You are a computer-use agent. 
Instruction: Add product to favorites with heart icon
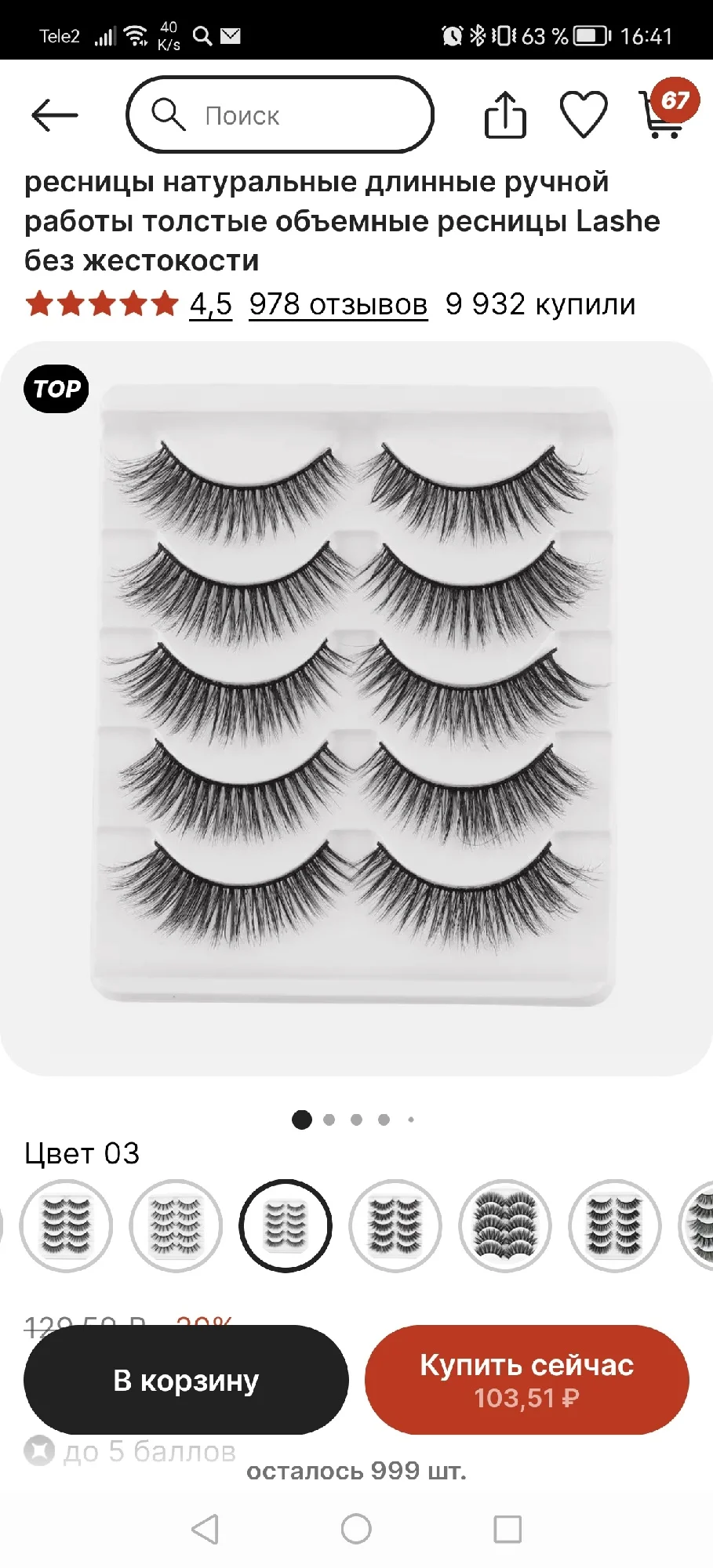pyautogui.click(x=584, y=114)
